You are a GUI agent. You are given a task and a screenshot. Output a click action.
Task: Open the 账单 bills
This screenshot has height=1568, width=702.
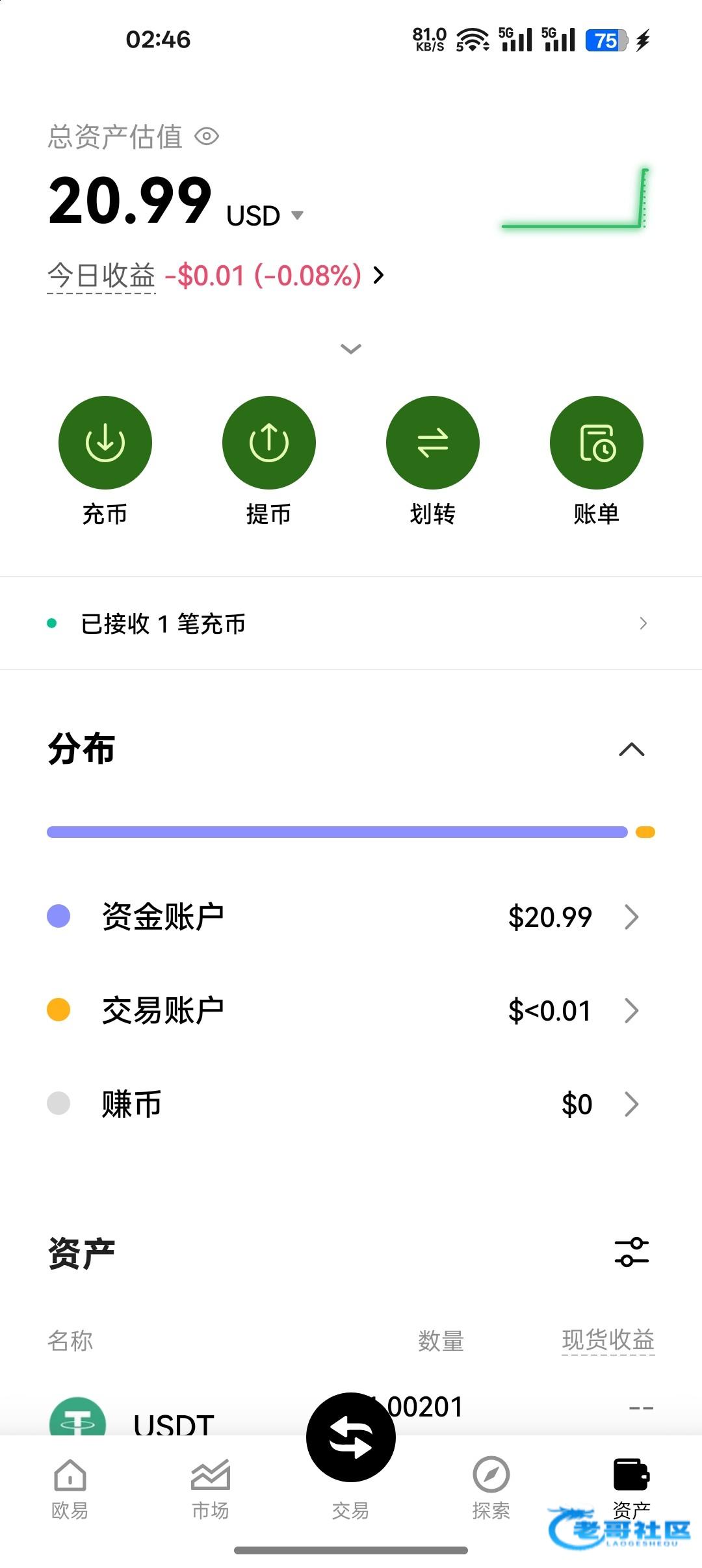(597, 462)
